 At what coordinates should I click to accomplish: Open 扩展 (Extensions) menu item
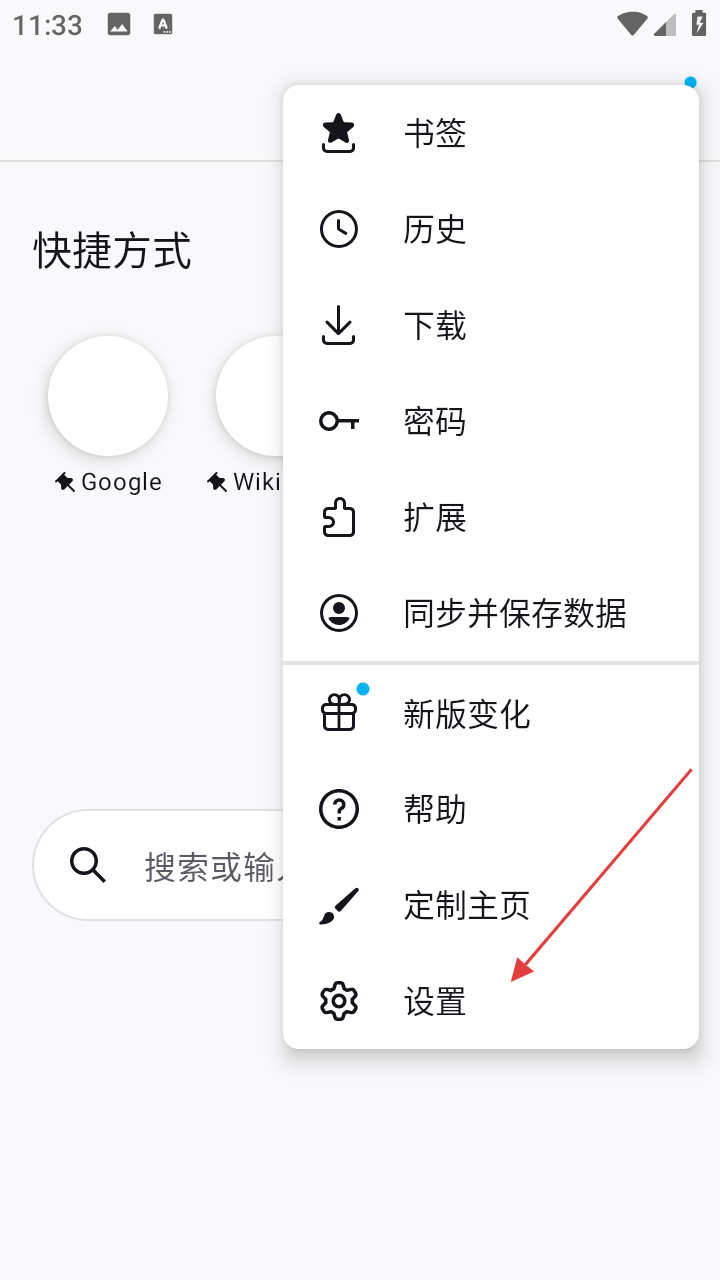tap(435, 517)
